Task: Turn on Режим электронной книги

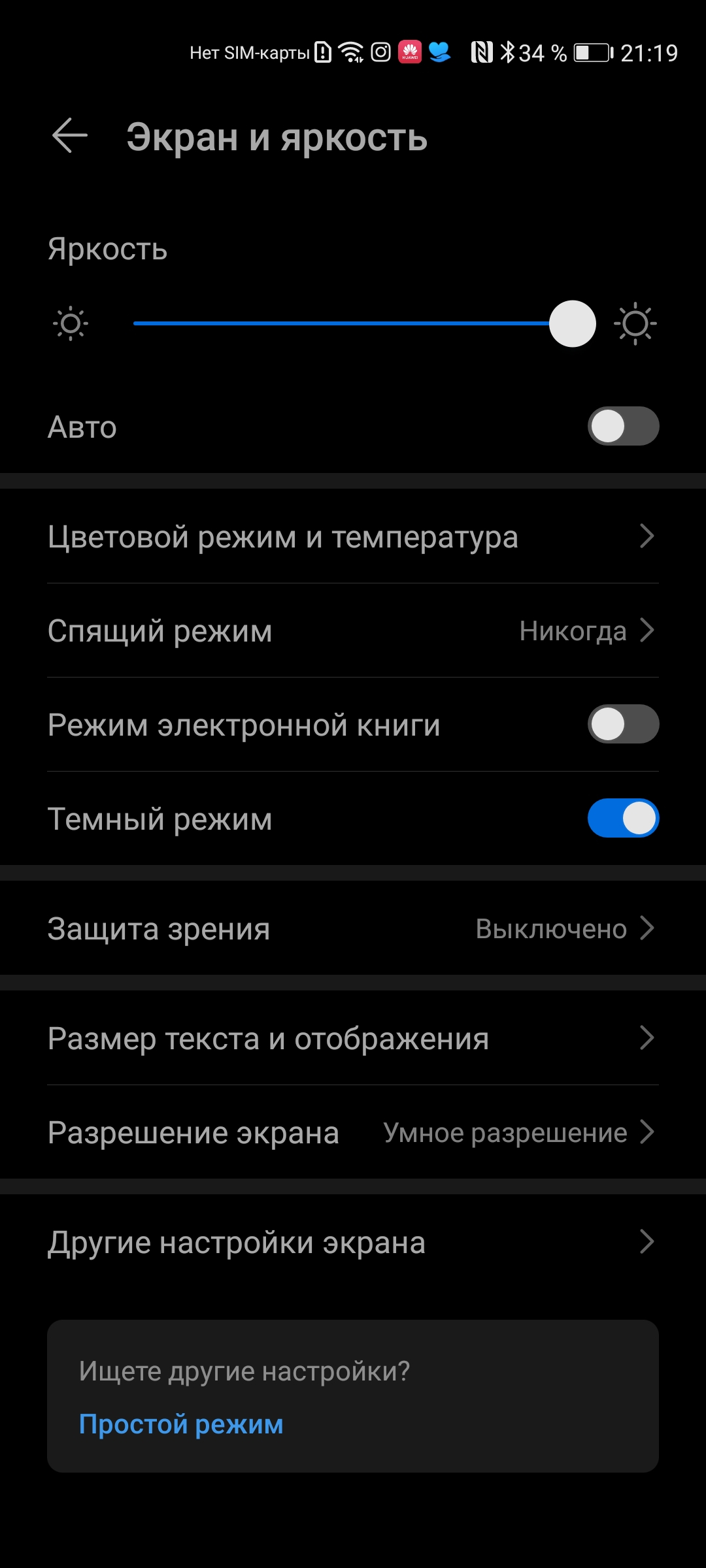Action: pos(623,725)
